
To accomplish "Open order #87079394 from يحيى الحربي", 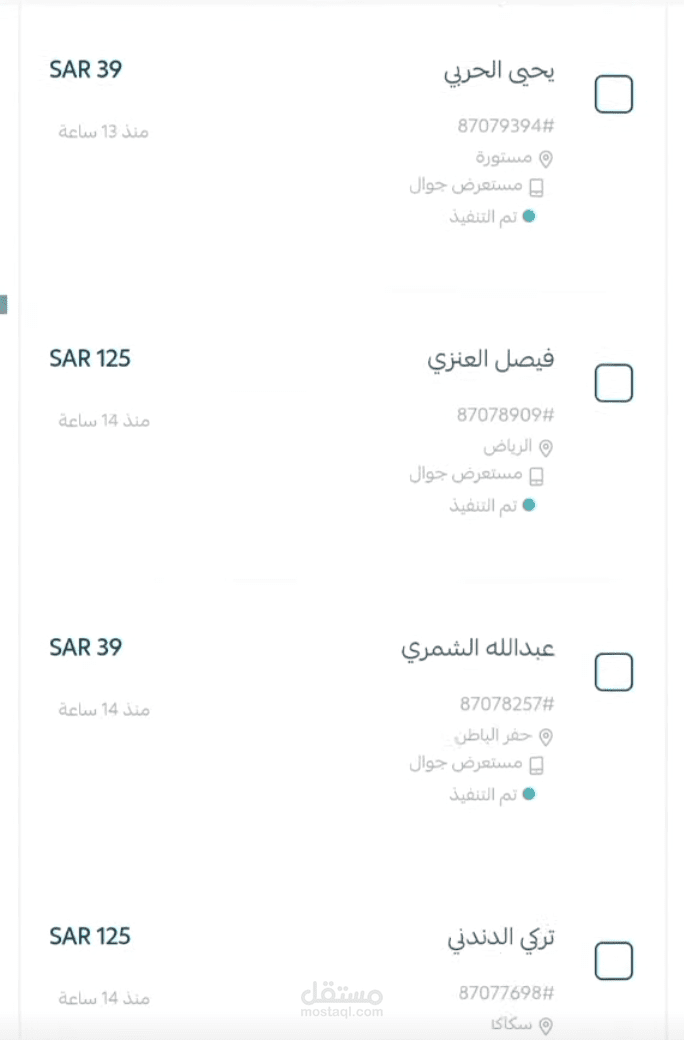I will click(x=506, y=125).
